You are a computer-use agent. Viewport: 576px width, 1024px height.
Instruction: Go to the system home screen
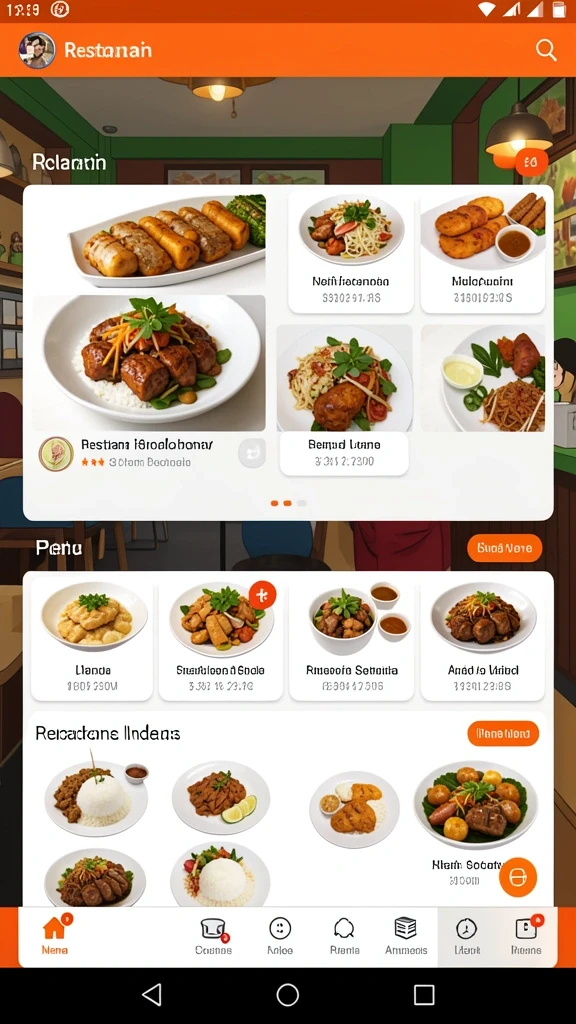[288, 995]
